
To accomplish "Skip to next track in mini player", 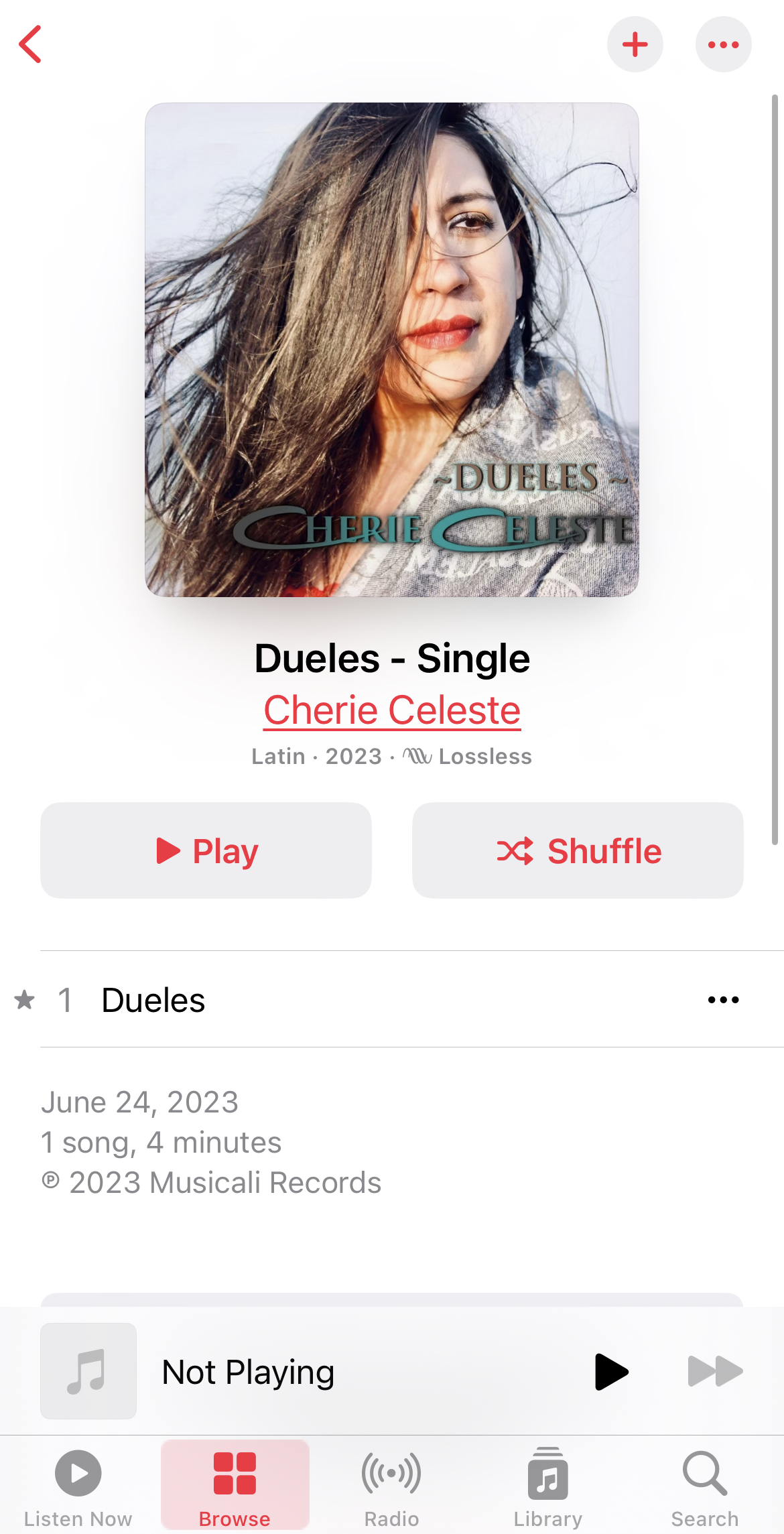I will click(x=714, y=1372).
